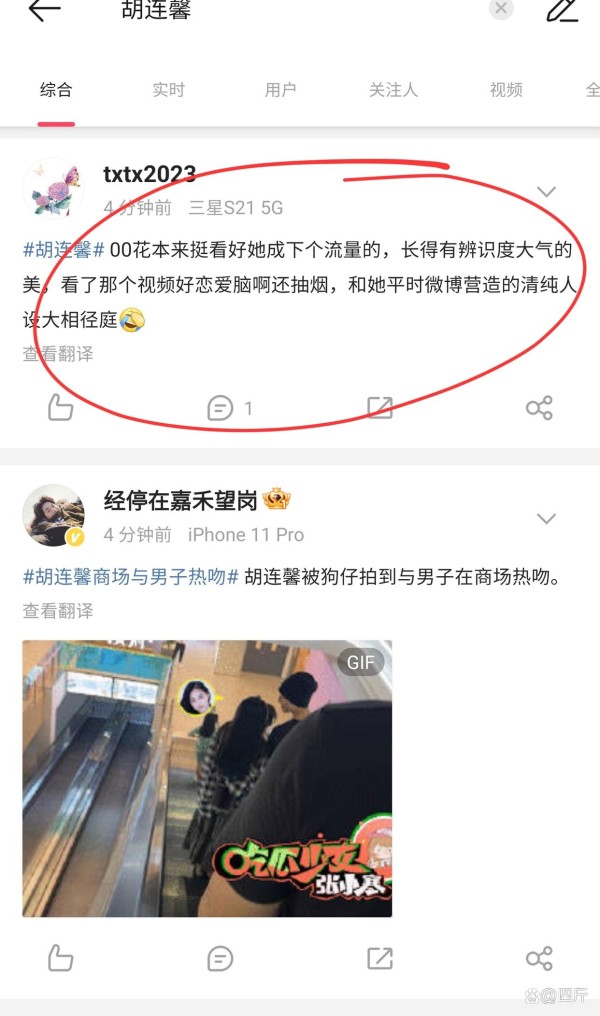600x1016 pixels.
Task: Switch to the 实时 tab
Action: pyautogui.click(x=168, y=89)
